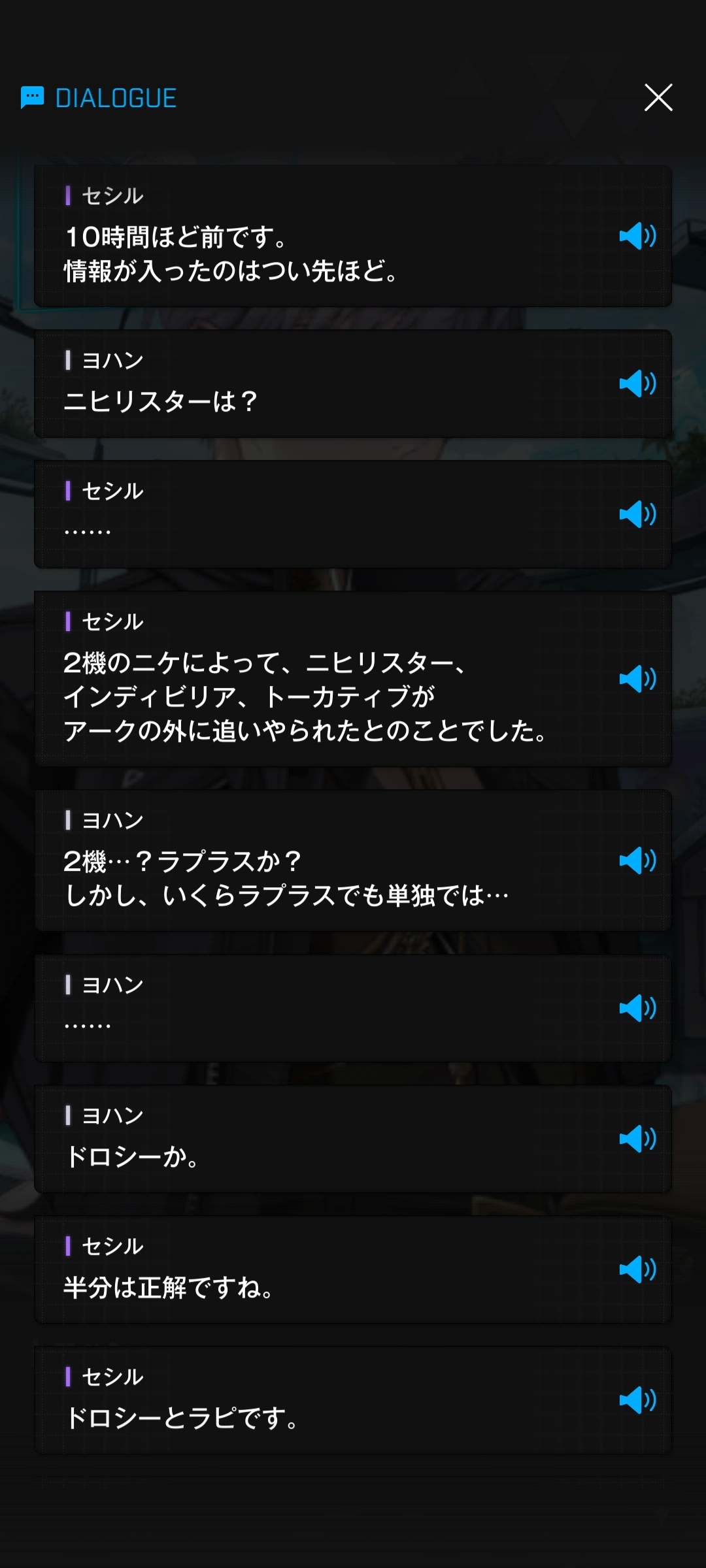Hear ヨハン say 「ドロシーか。」
This screenshot has height=1568, width=706.
637,1139
